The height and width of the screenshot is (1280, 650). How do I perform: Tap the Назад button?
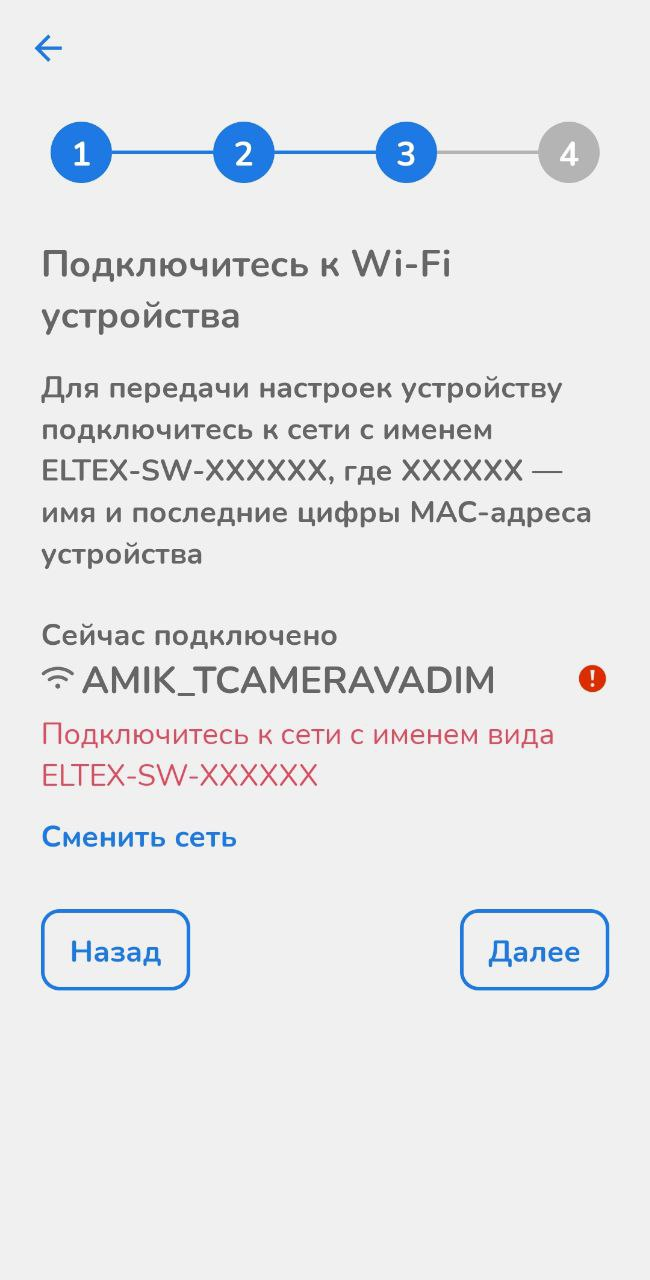tap(115, 950)
